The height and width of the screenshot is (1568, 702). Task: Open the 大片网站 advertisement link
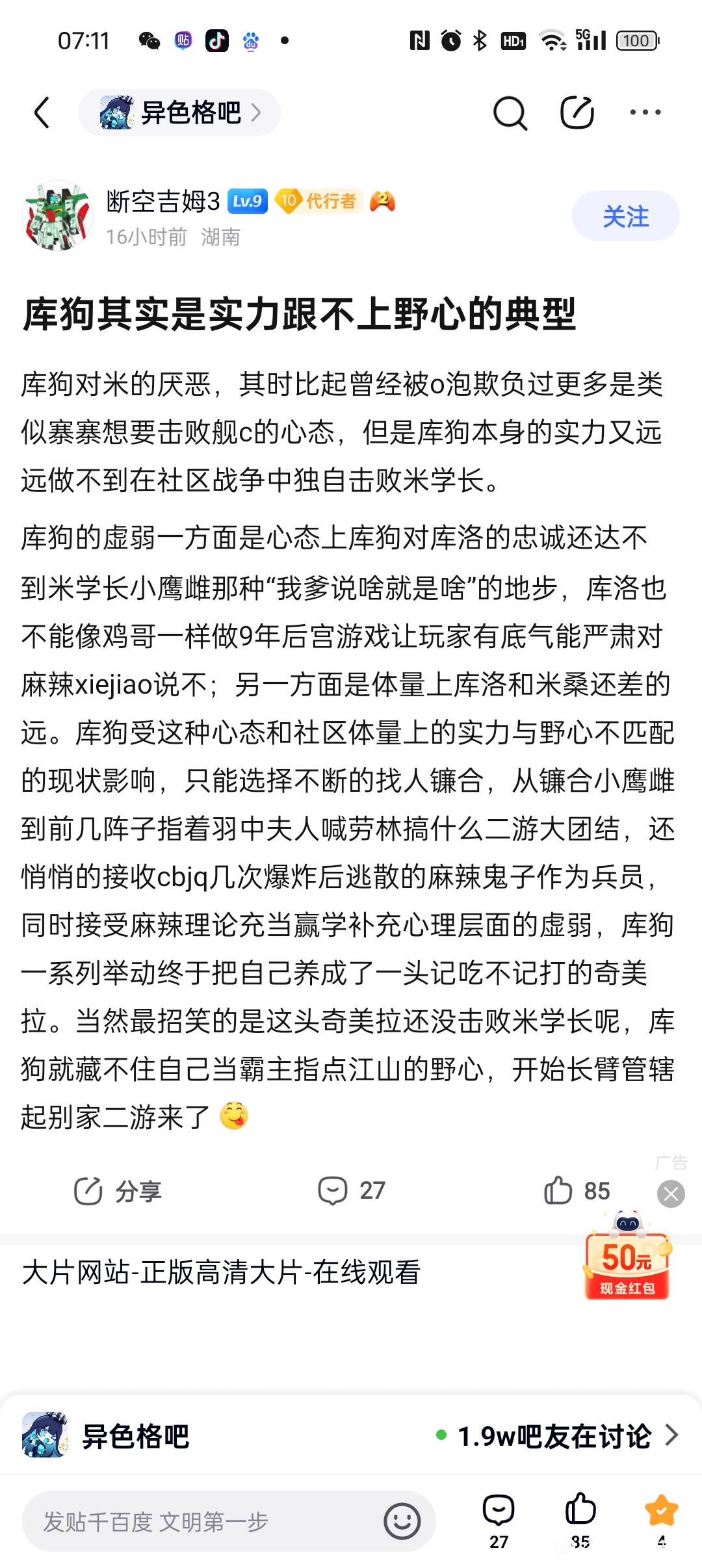[x=221, y=1272]
